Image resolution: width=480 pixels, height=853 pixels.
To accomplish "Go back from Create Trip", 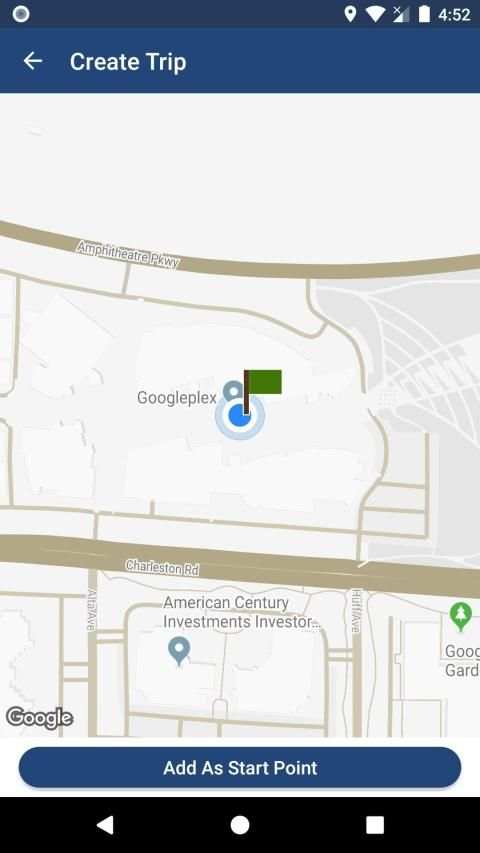I will 33,61.
